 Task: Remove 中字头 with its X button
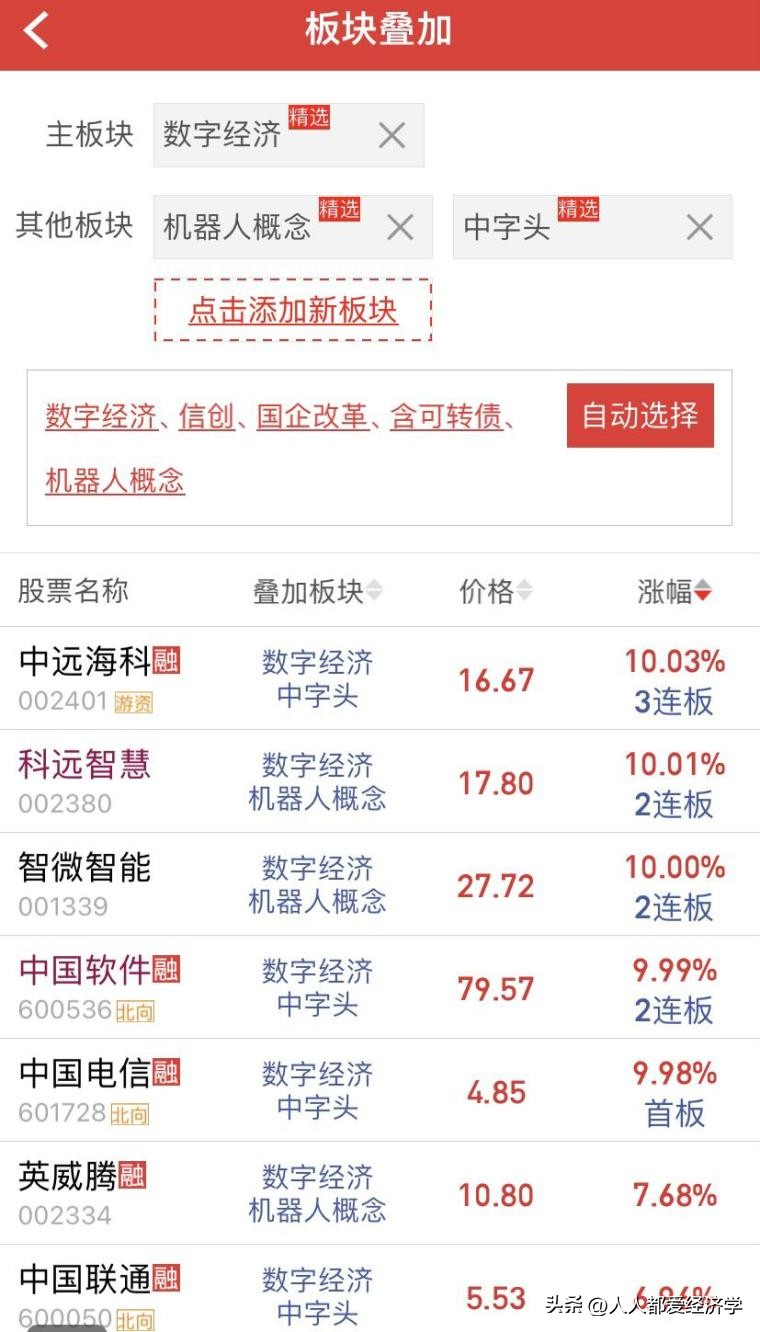[x=699, y=227]
